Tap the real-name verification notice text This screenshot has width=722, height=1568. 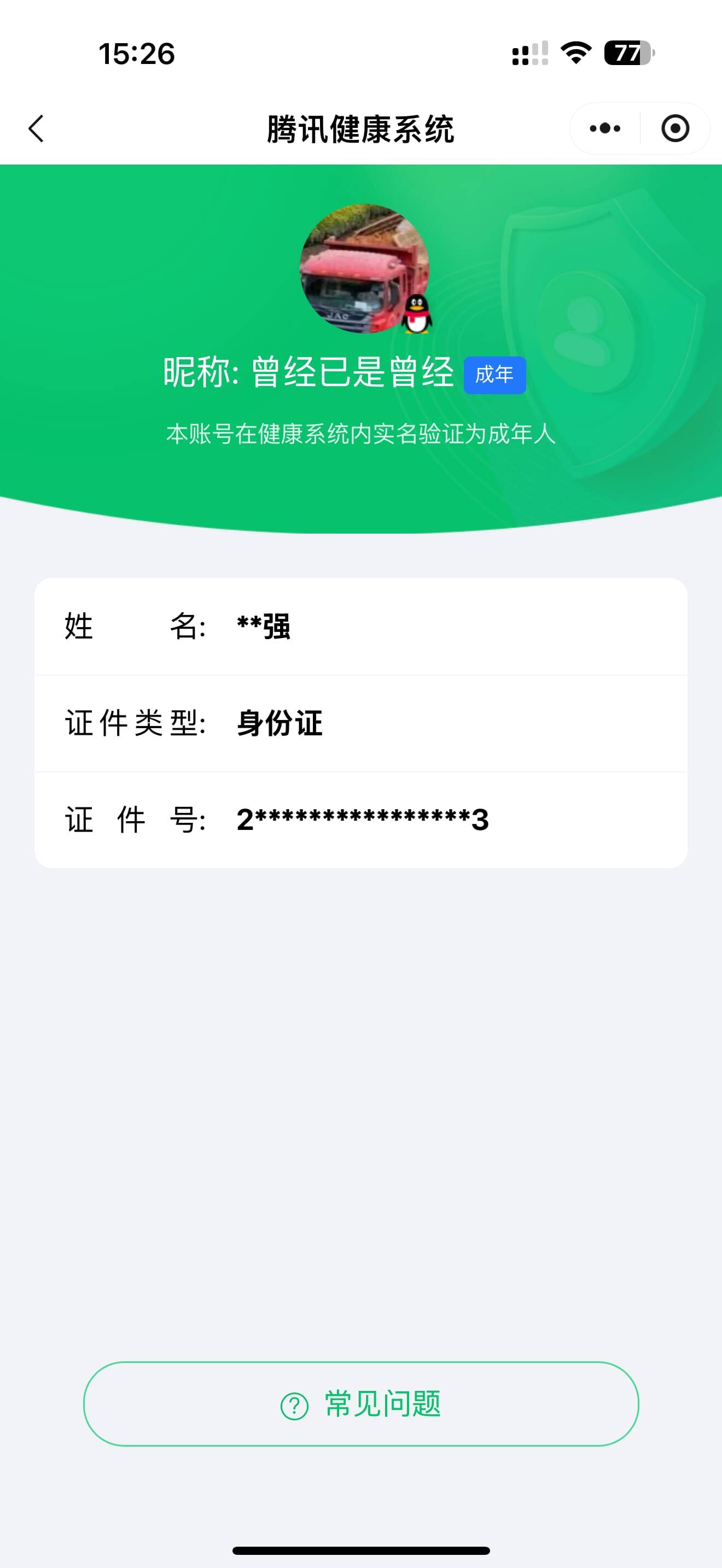[361, 434]
